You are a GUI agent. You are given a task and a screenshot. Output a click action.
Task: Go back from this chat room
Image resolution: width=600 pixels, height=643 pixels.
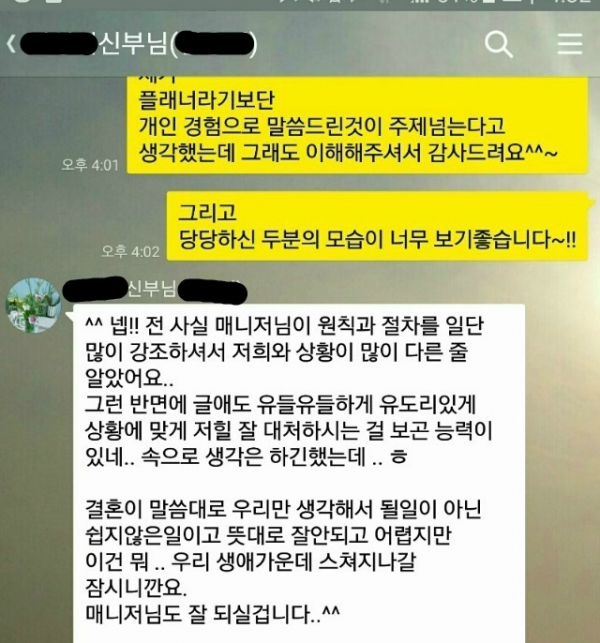point(11,44)
